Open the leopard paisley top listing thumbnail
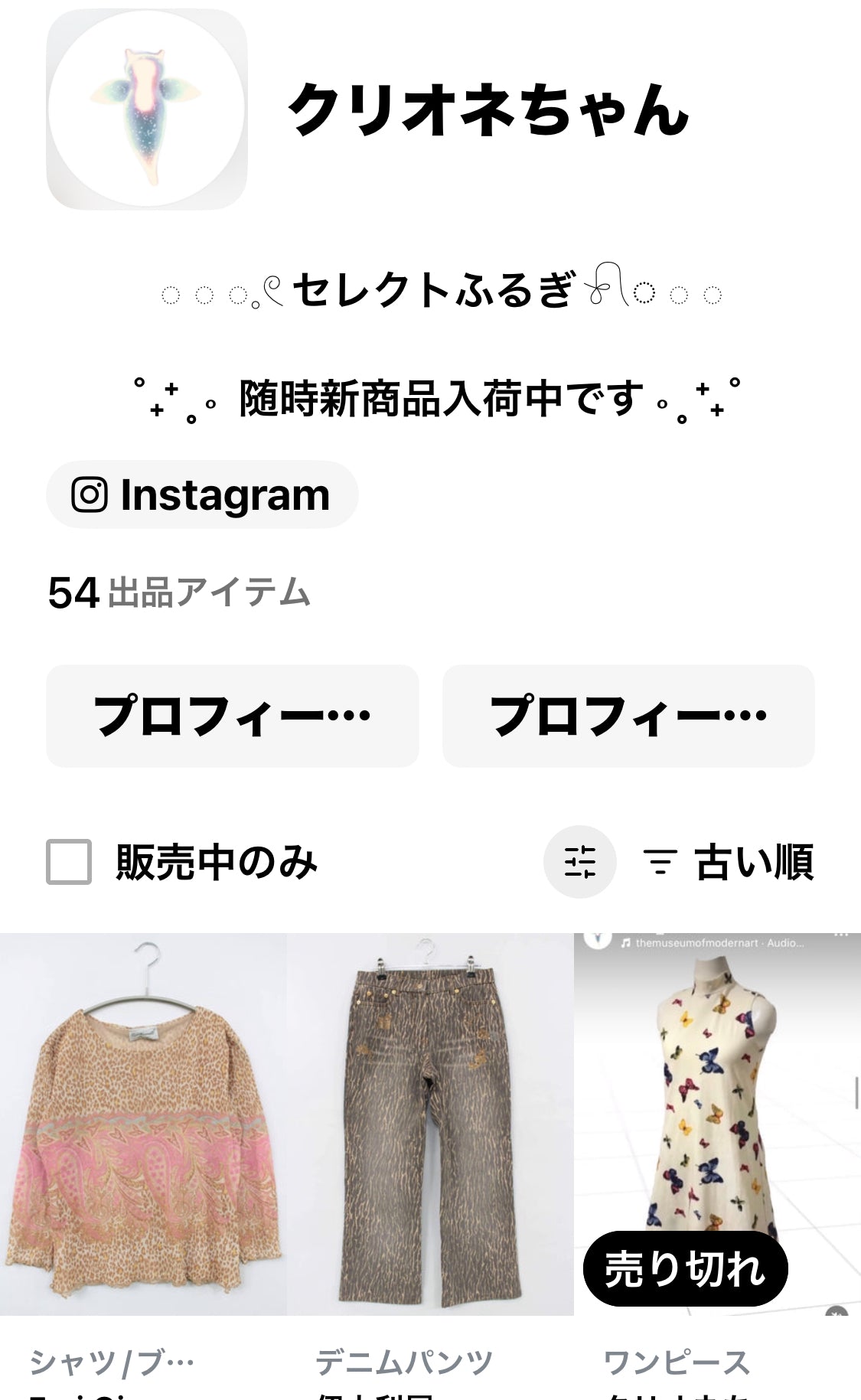Viewport: 861px width, 1400px height. 143,1133
